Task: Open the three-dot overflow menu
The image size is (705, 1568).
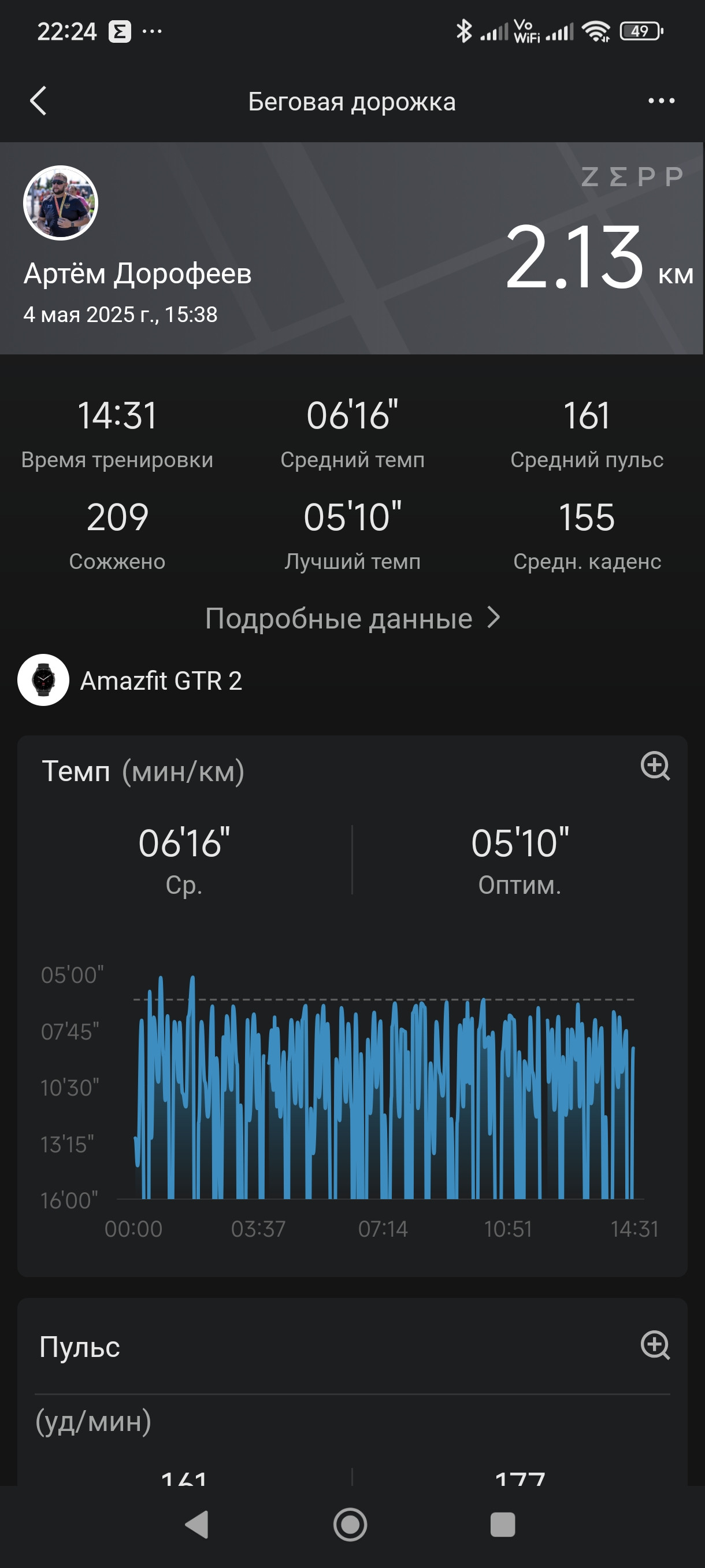Action: coord(661,101)
